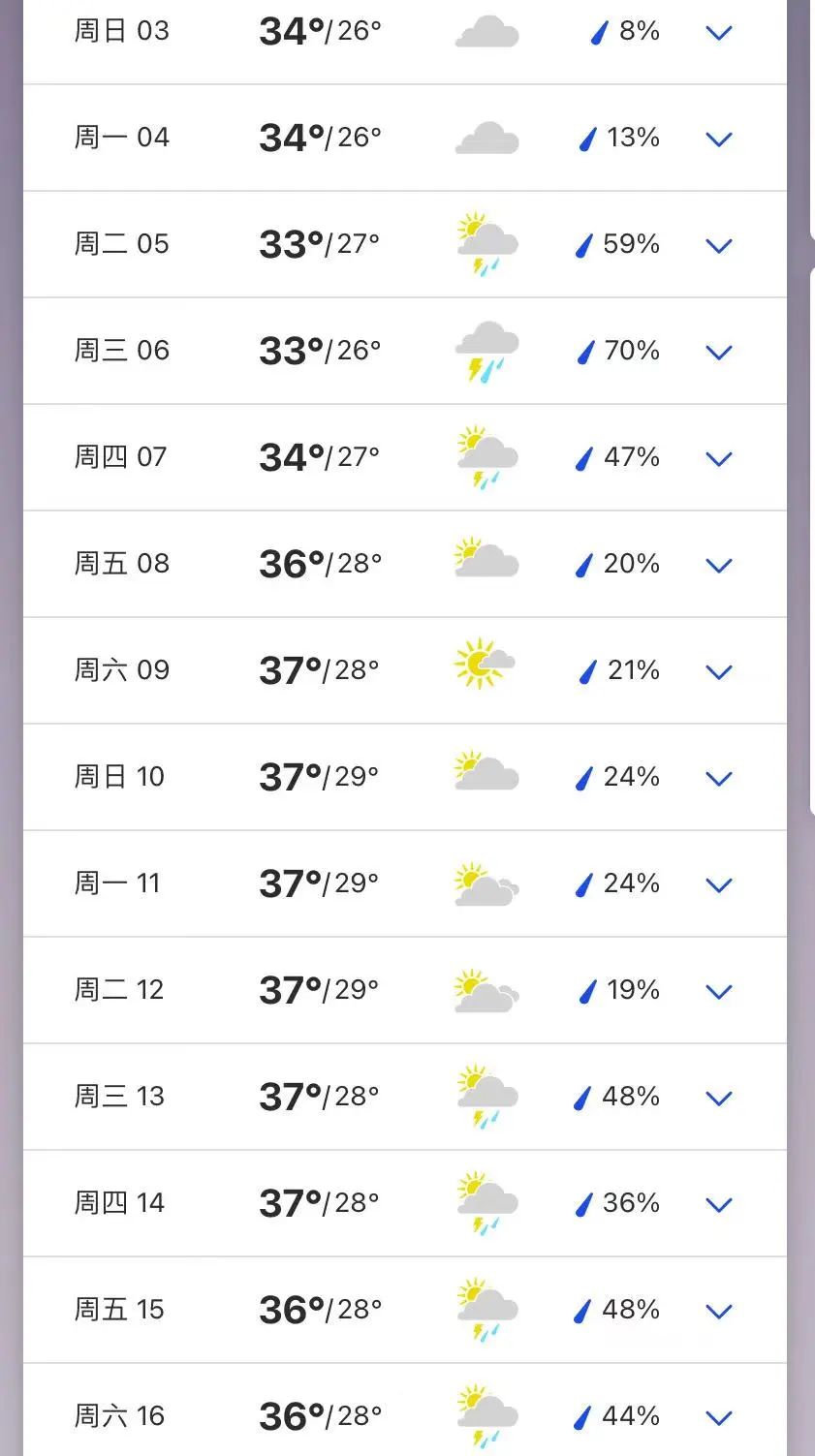
Task: Tap the 36°/28° reading for 周五 15
Action: coord(318,1310)
